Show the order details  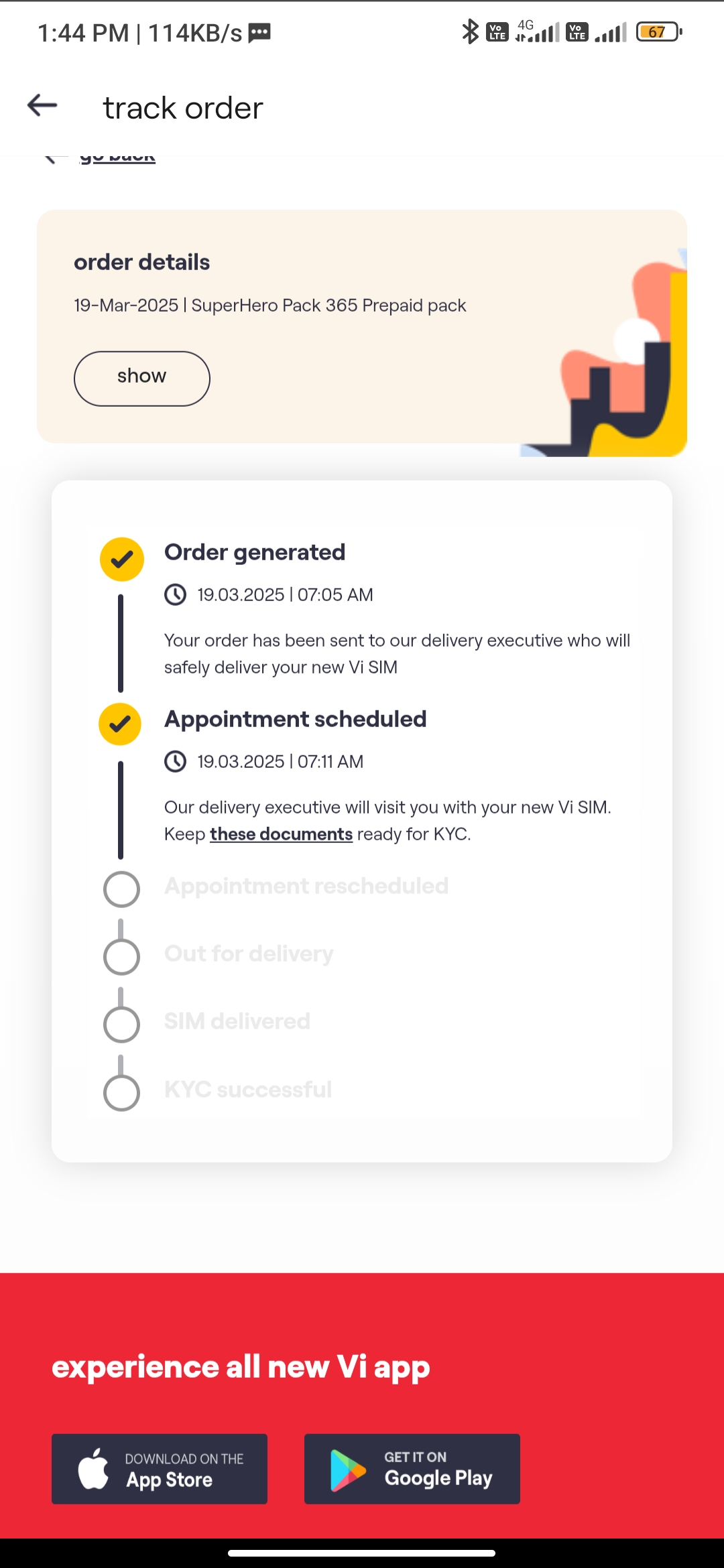pyautogui.click(x=142, y=379)
